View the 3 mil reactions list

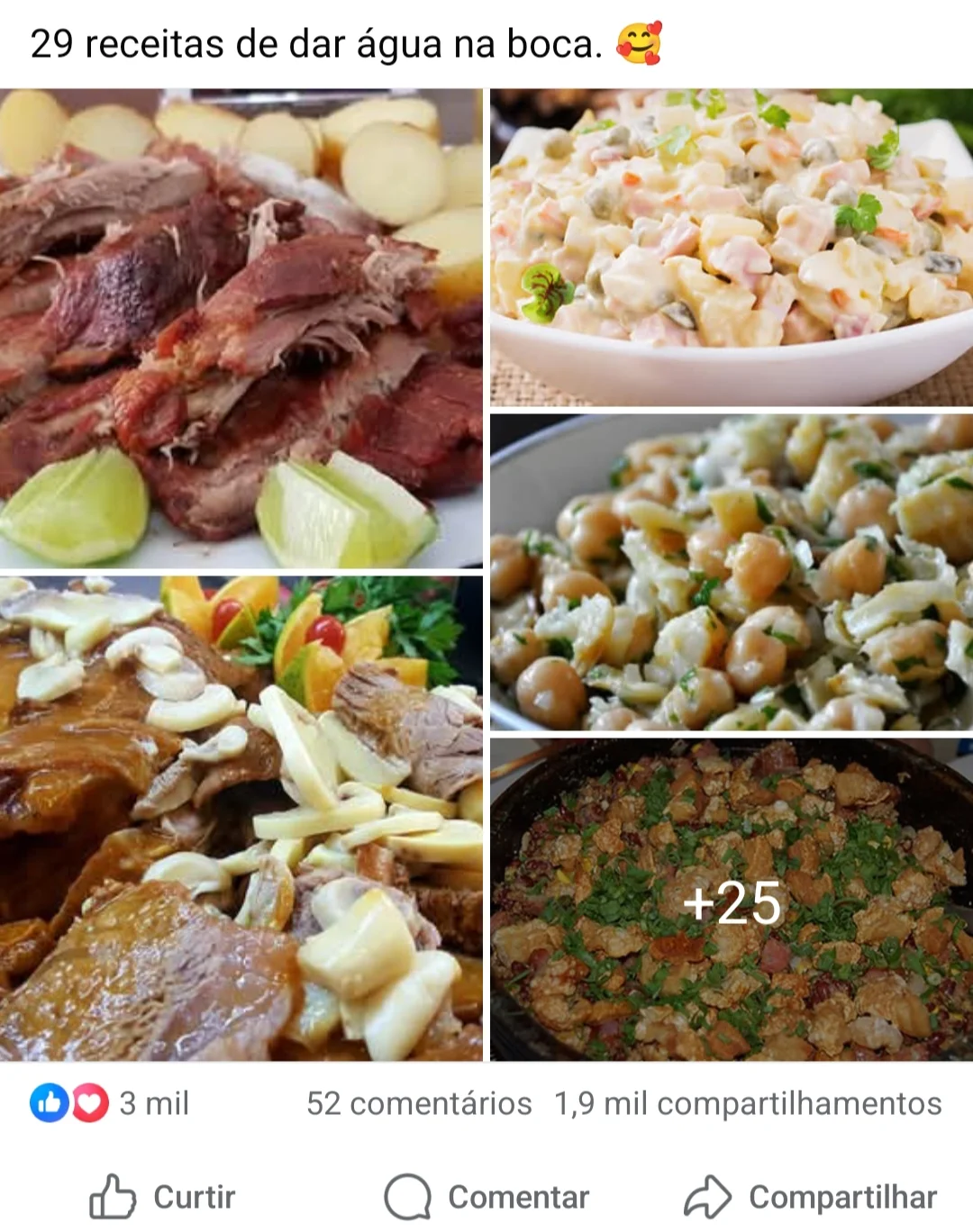coord(110,1103)
